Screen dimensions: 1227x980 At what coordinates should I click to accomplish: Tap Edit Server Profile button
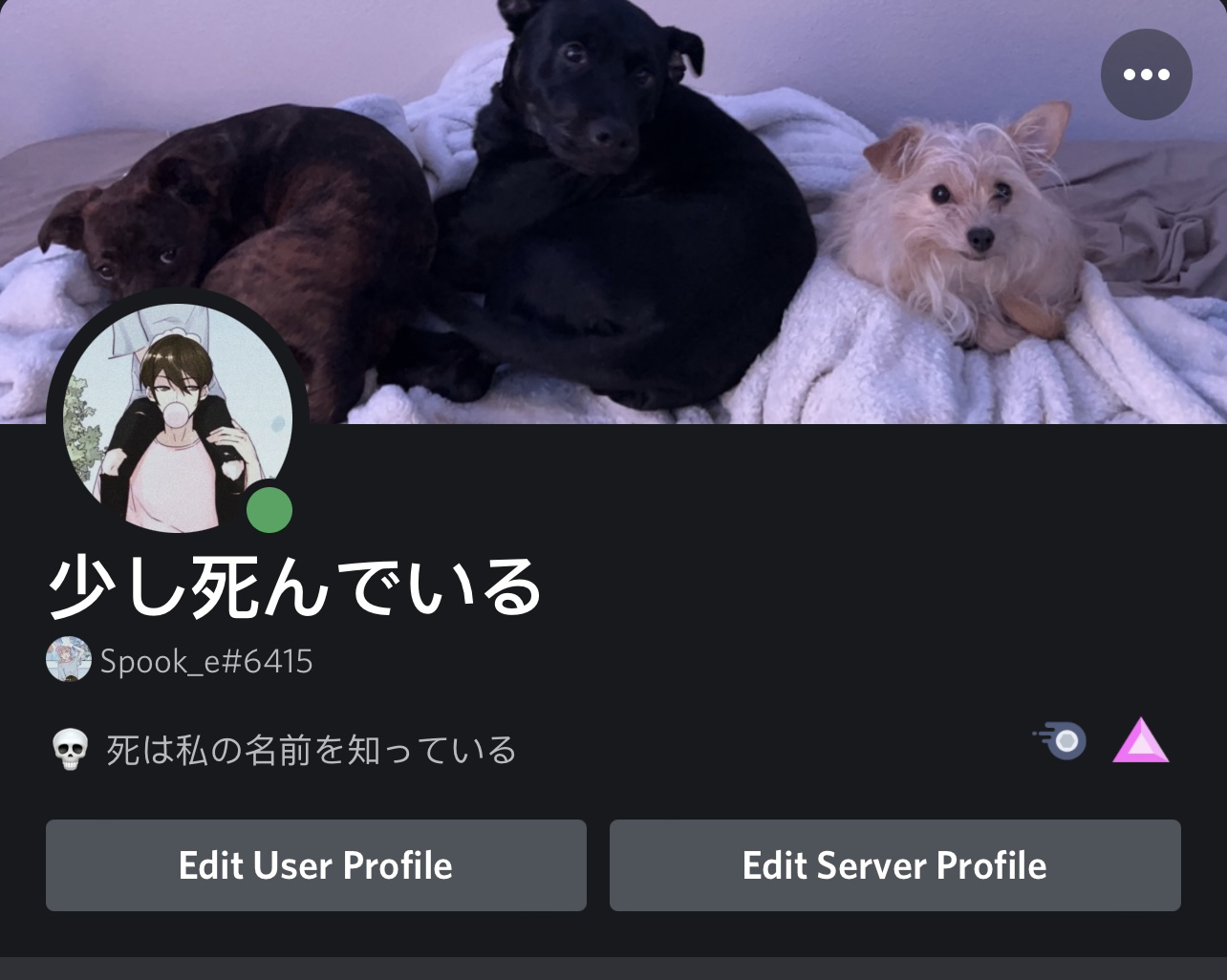point(894,865)
